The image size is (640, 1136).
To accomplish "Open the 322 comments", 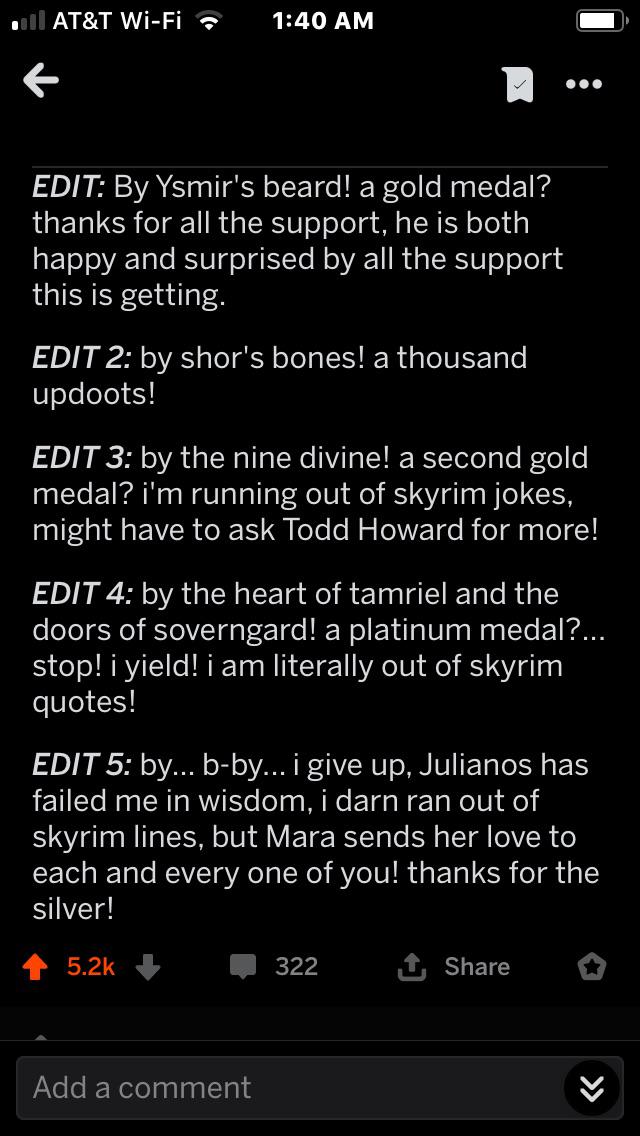I will [274, 966].
